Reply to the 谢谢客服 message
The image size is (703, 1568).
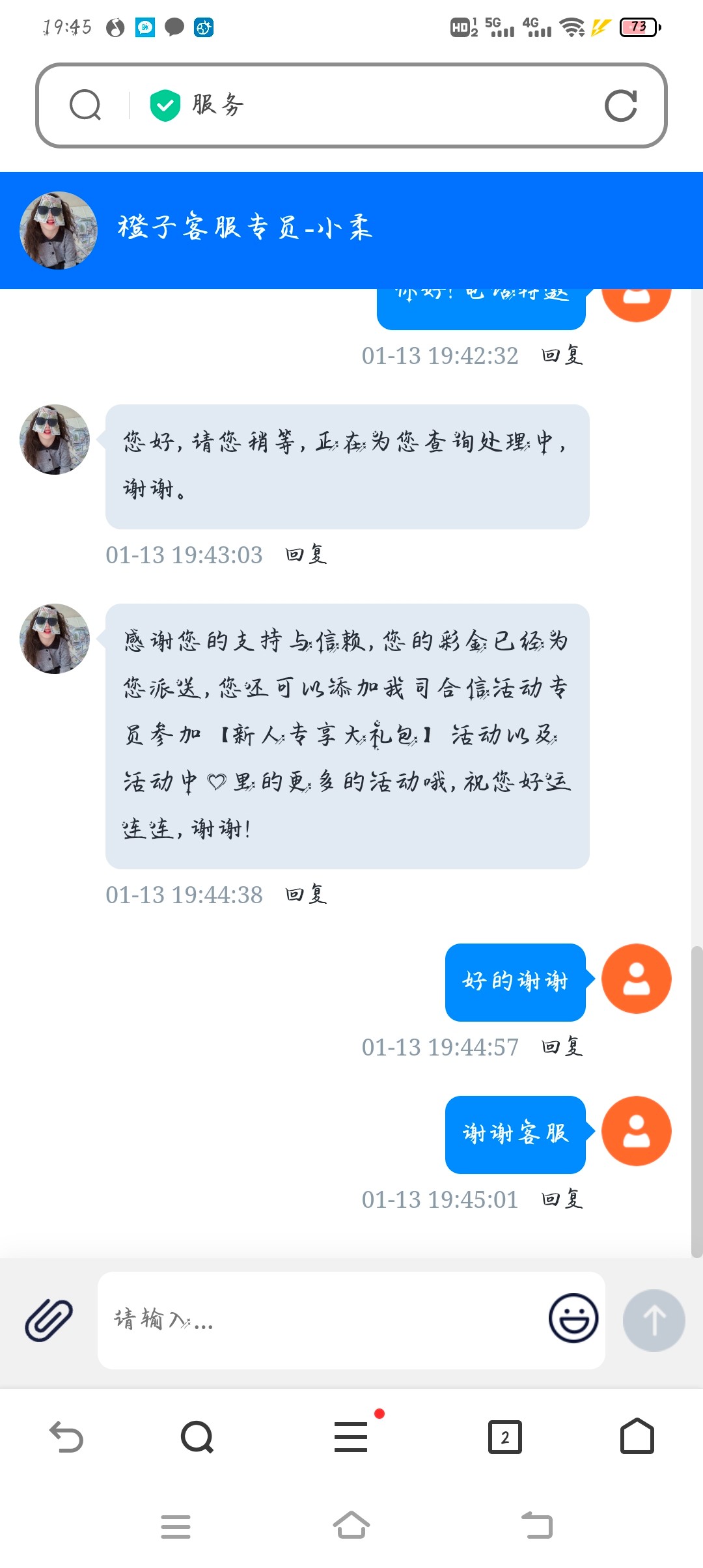[562, 1199]
